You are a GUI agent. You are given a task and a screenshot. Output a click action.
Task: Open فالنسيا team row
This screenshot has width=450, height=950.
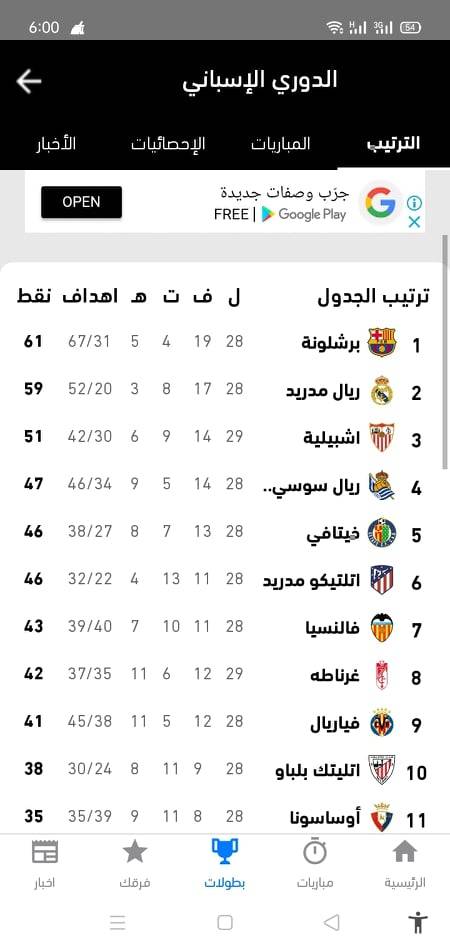[x=225, y=627]
